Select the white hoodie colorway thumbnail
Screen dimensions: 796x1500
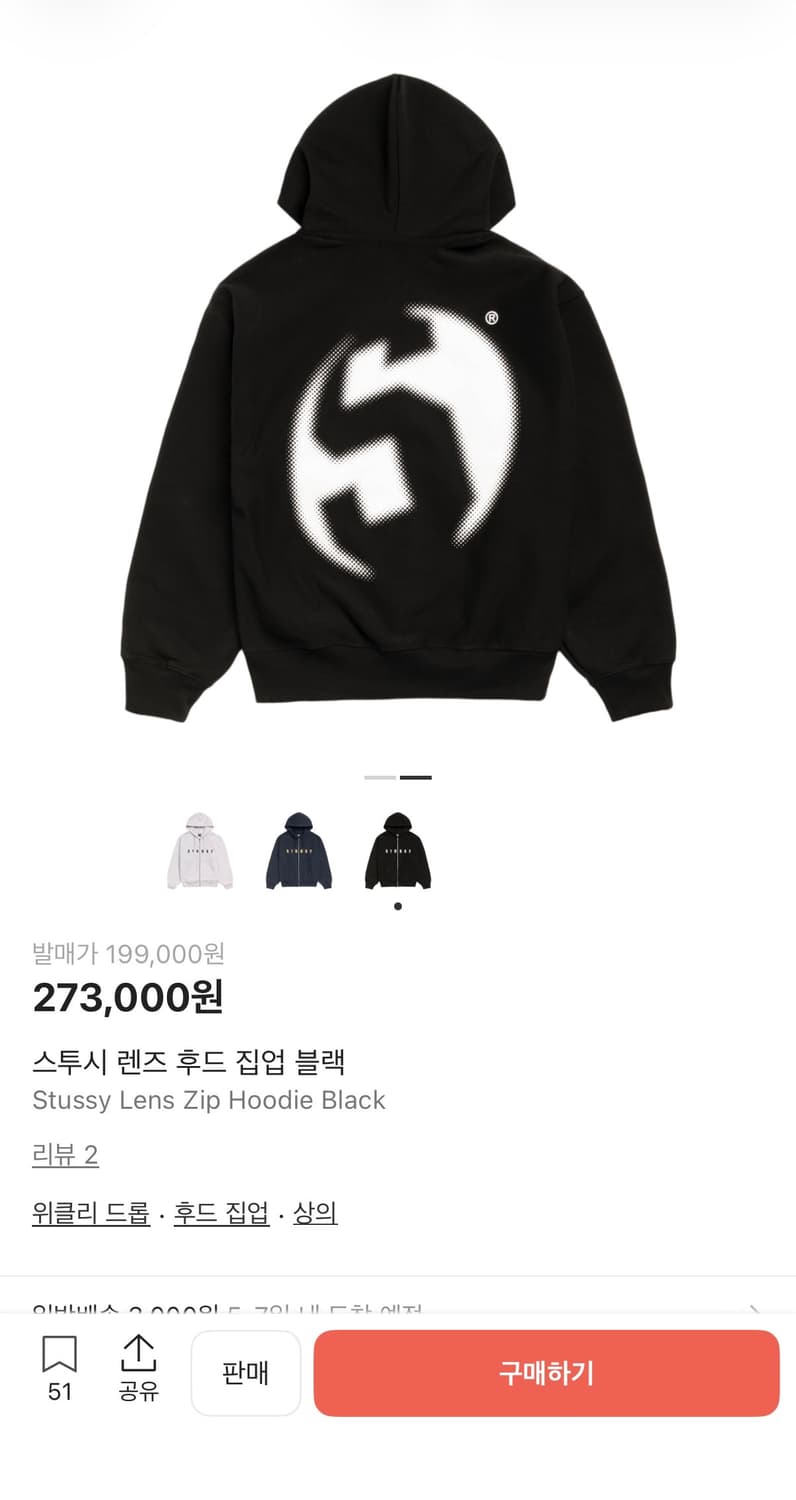coord(199,851)
